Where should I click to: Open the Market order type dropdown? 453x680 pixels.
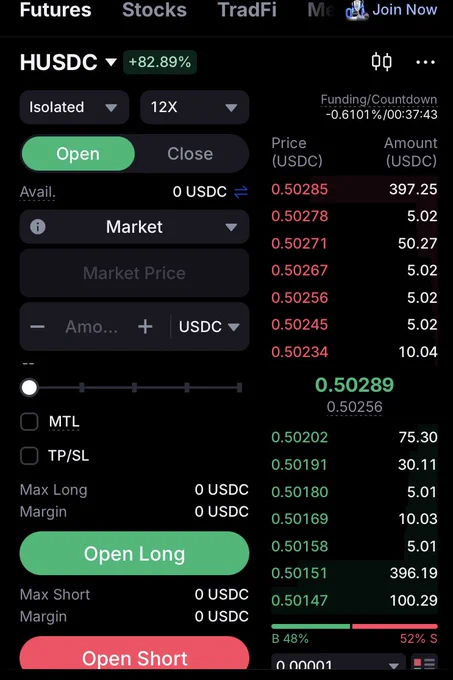point(134,227)
